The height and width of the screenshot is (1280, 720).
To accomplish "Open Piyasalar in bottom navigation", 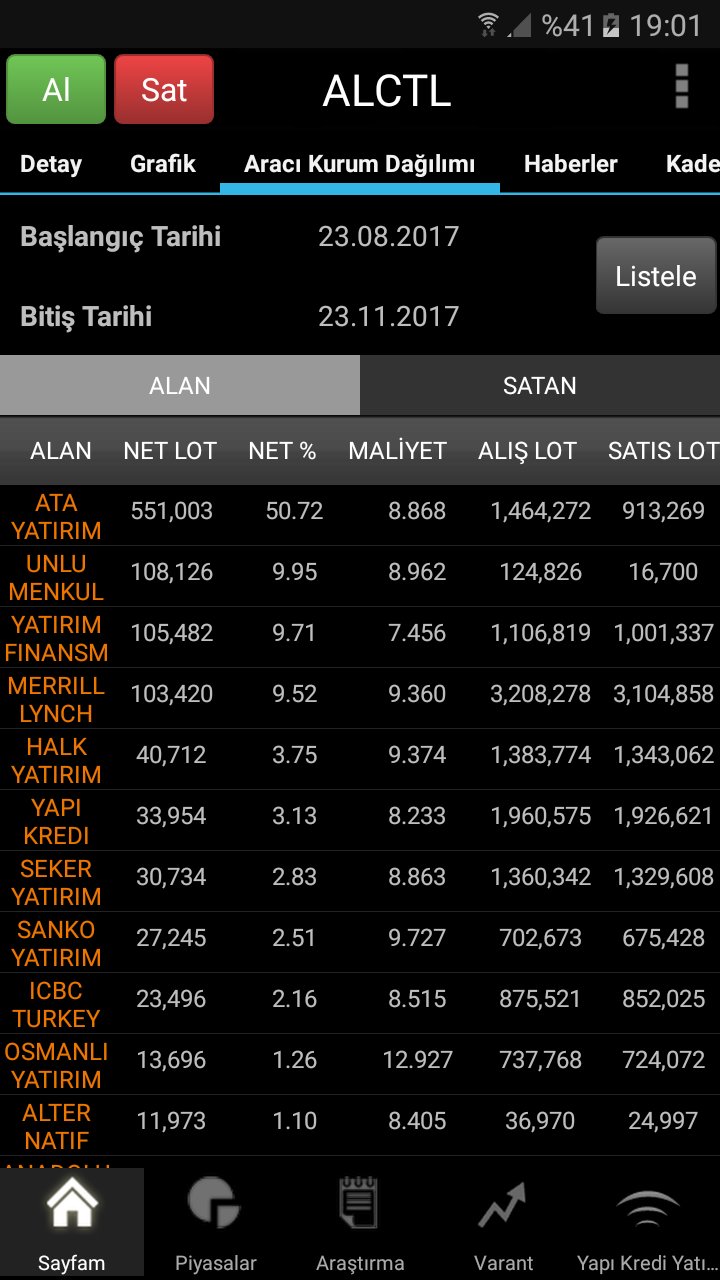I will click(x=216, y=1224).
